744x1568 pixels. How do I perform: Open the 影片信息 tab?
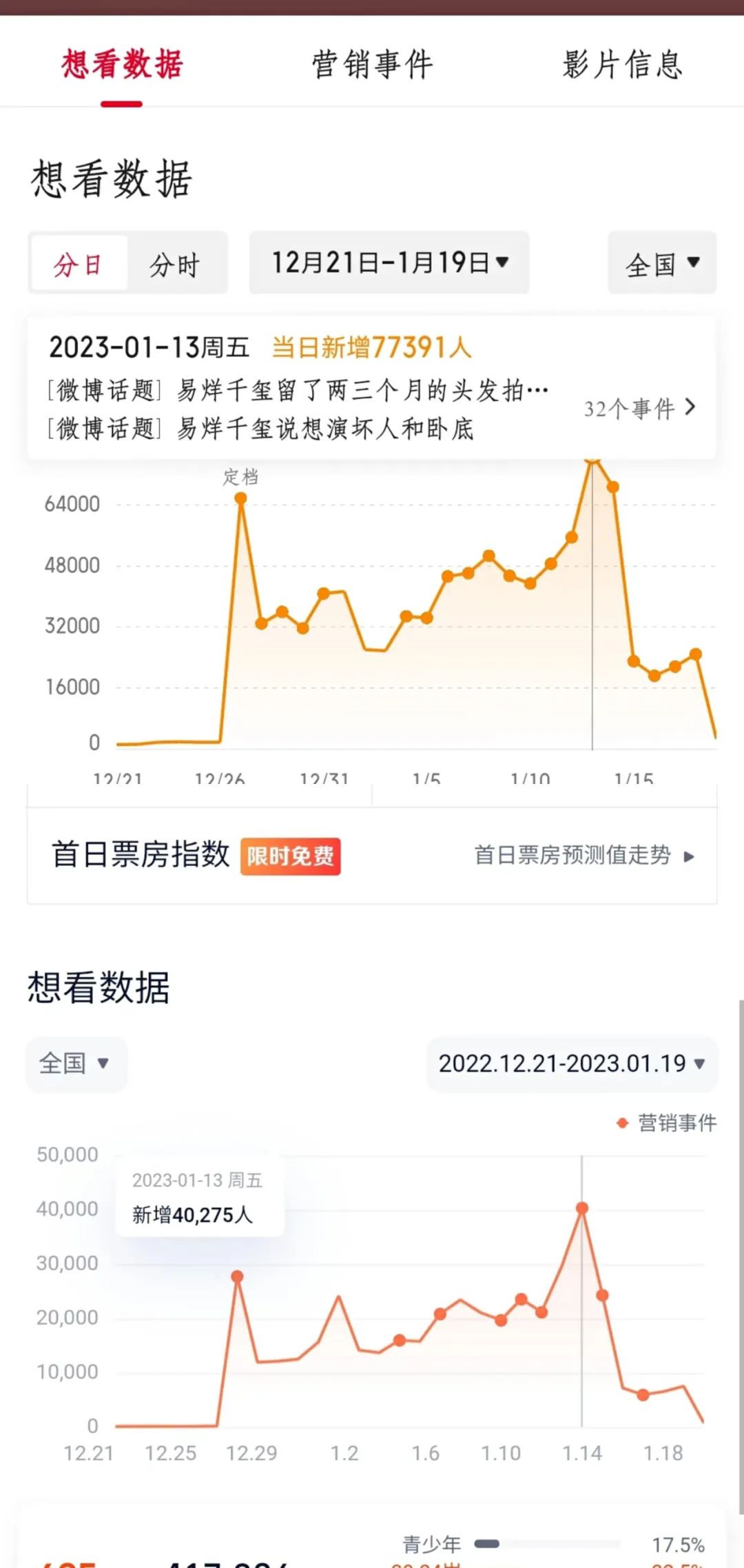(622, 65)
